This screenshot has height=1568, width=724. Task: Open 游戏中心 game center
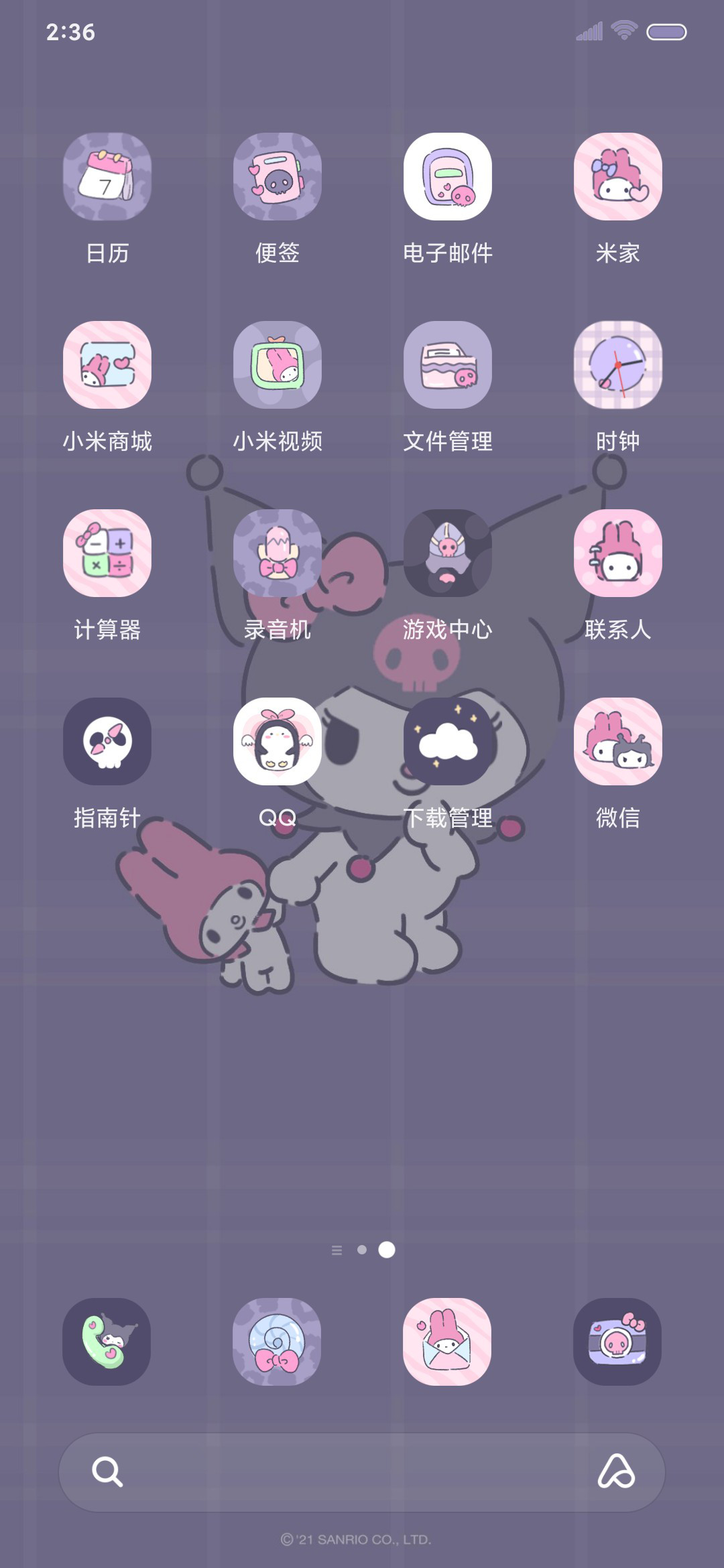(448, 553)
